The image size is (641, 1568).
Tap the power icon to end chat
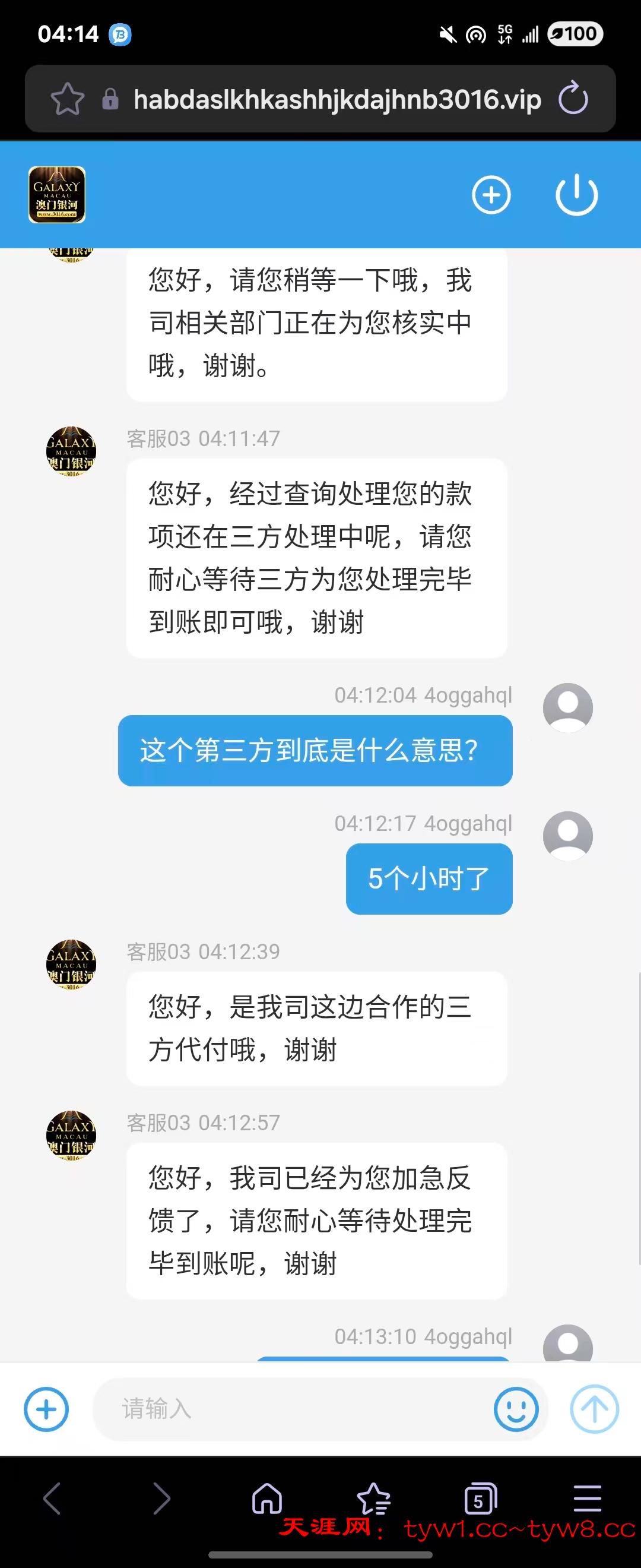click(576, 195)
